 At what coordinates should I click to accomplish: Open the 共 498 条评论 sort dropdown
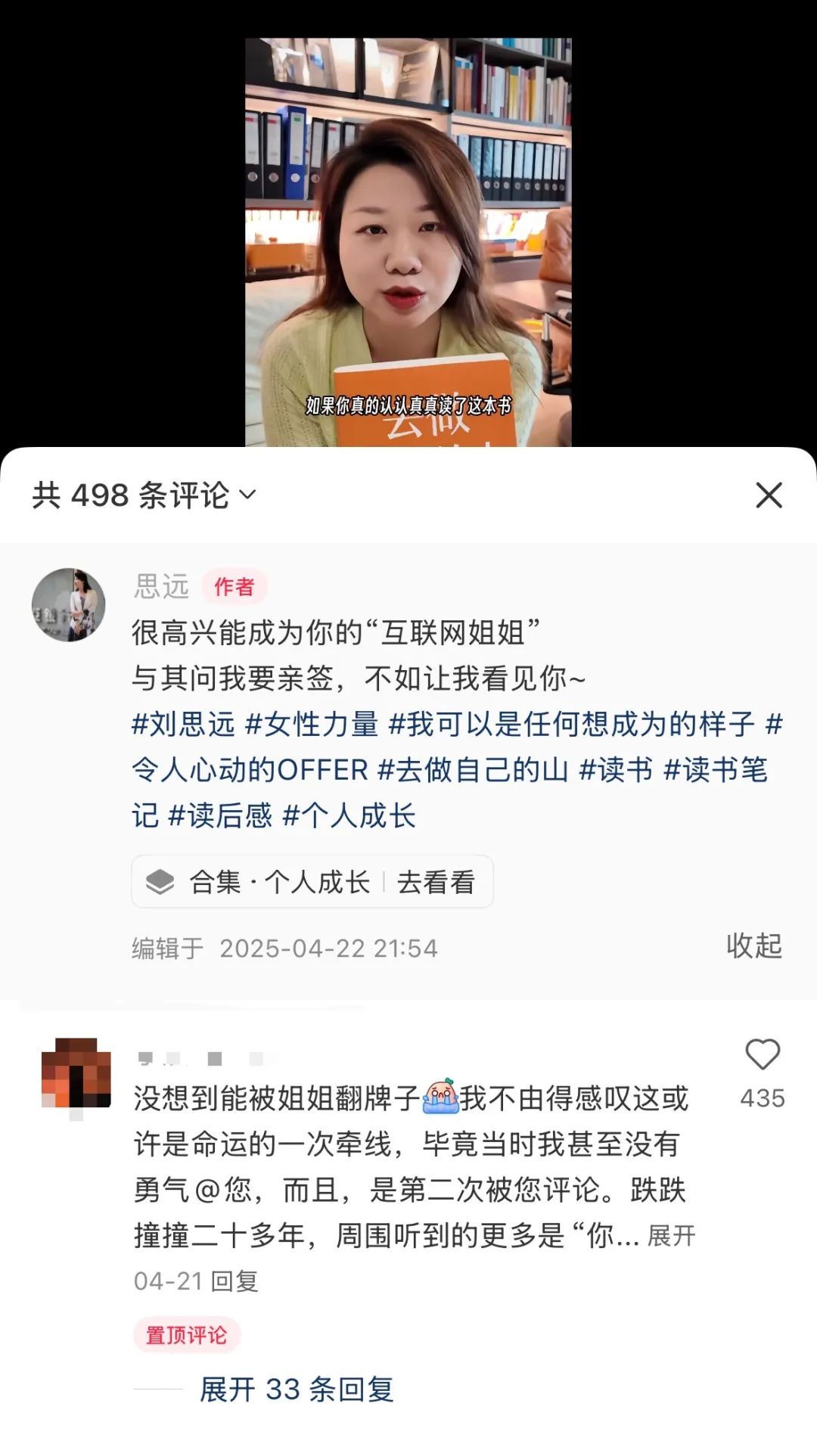coord(144,495)
